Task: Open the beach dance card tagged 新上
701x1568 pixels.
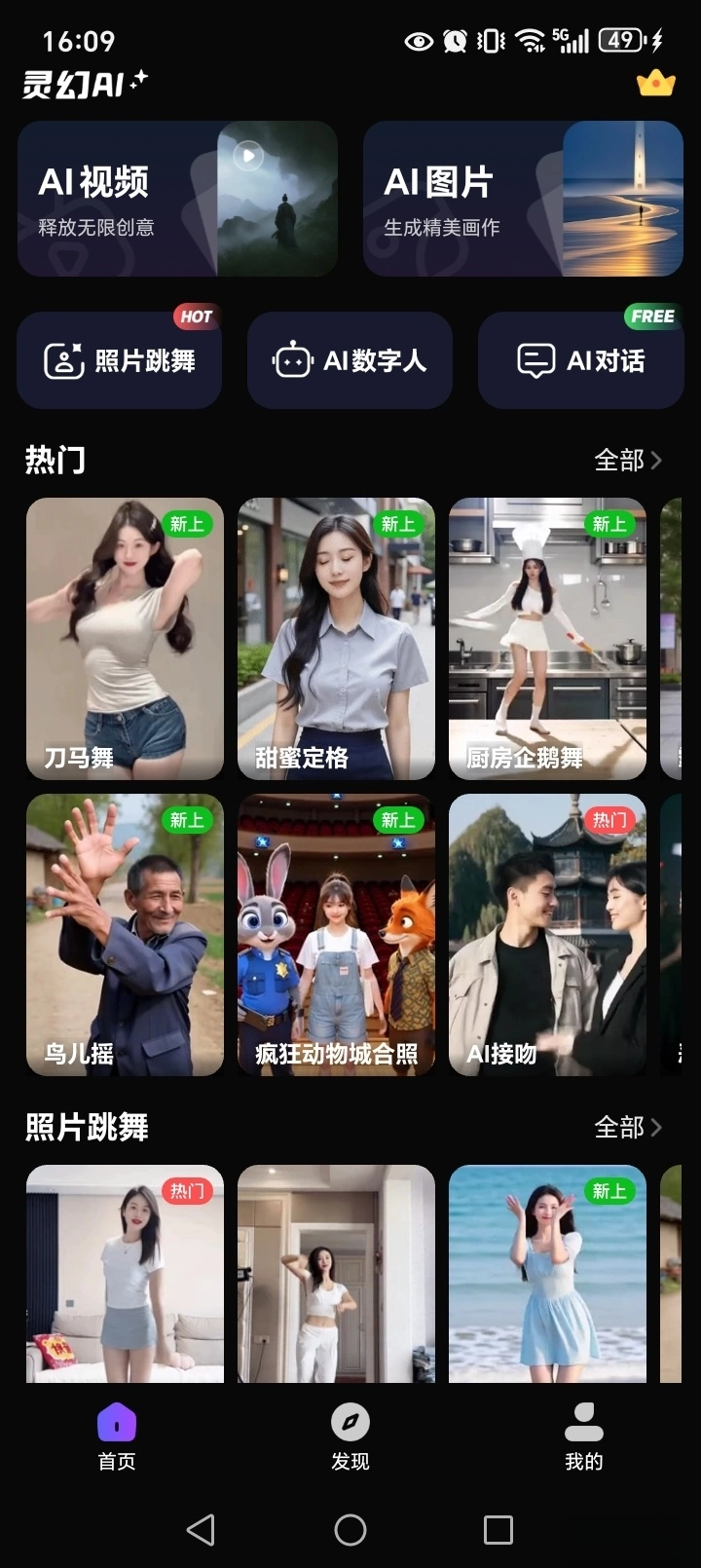Action: click(x=547, y=1274)
